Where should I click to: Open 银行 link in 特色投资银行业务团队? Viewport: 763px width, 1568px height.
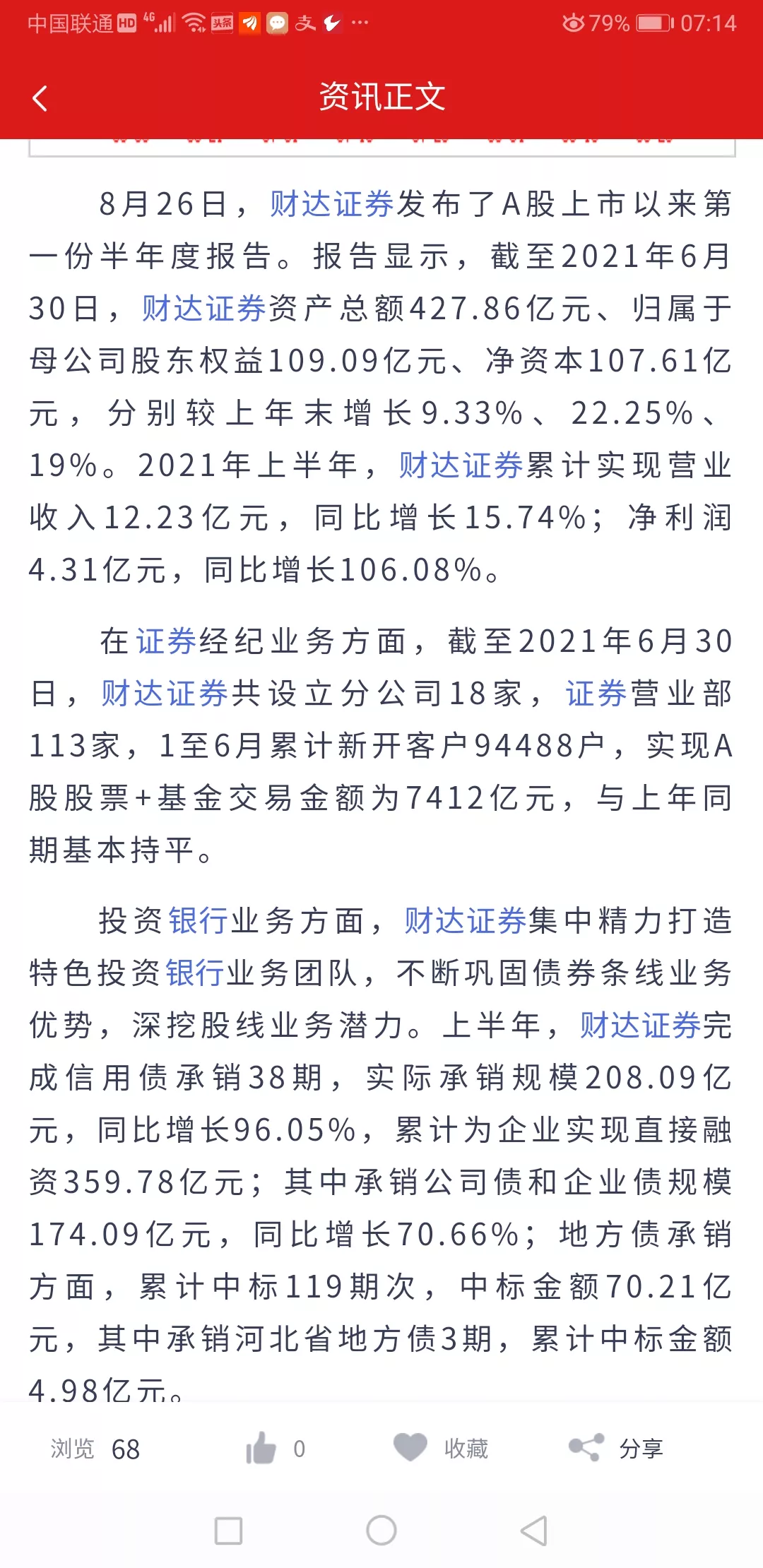[196, 973]
